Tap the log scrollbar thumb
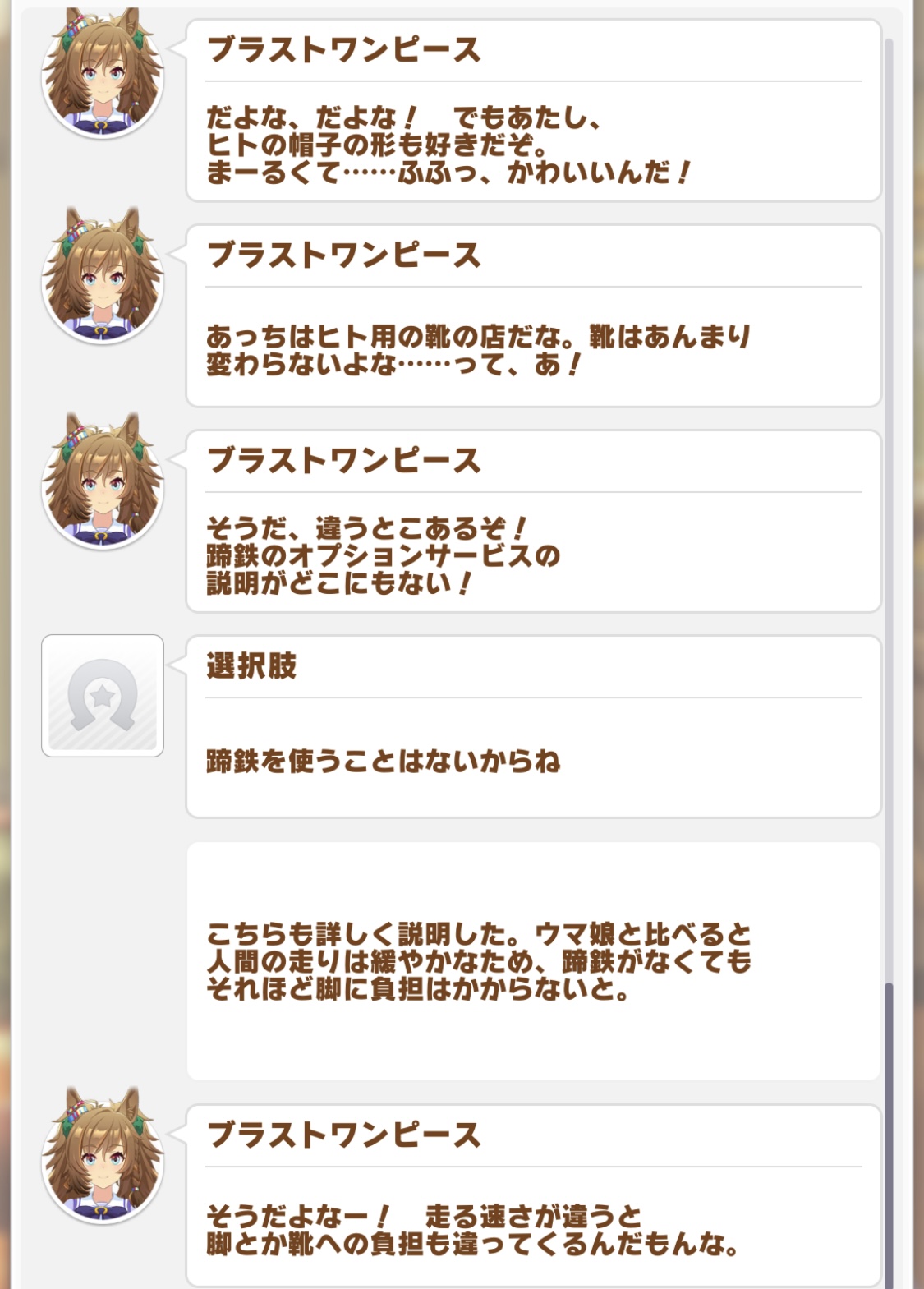 click(889, 1134)
